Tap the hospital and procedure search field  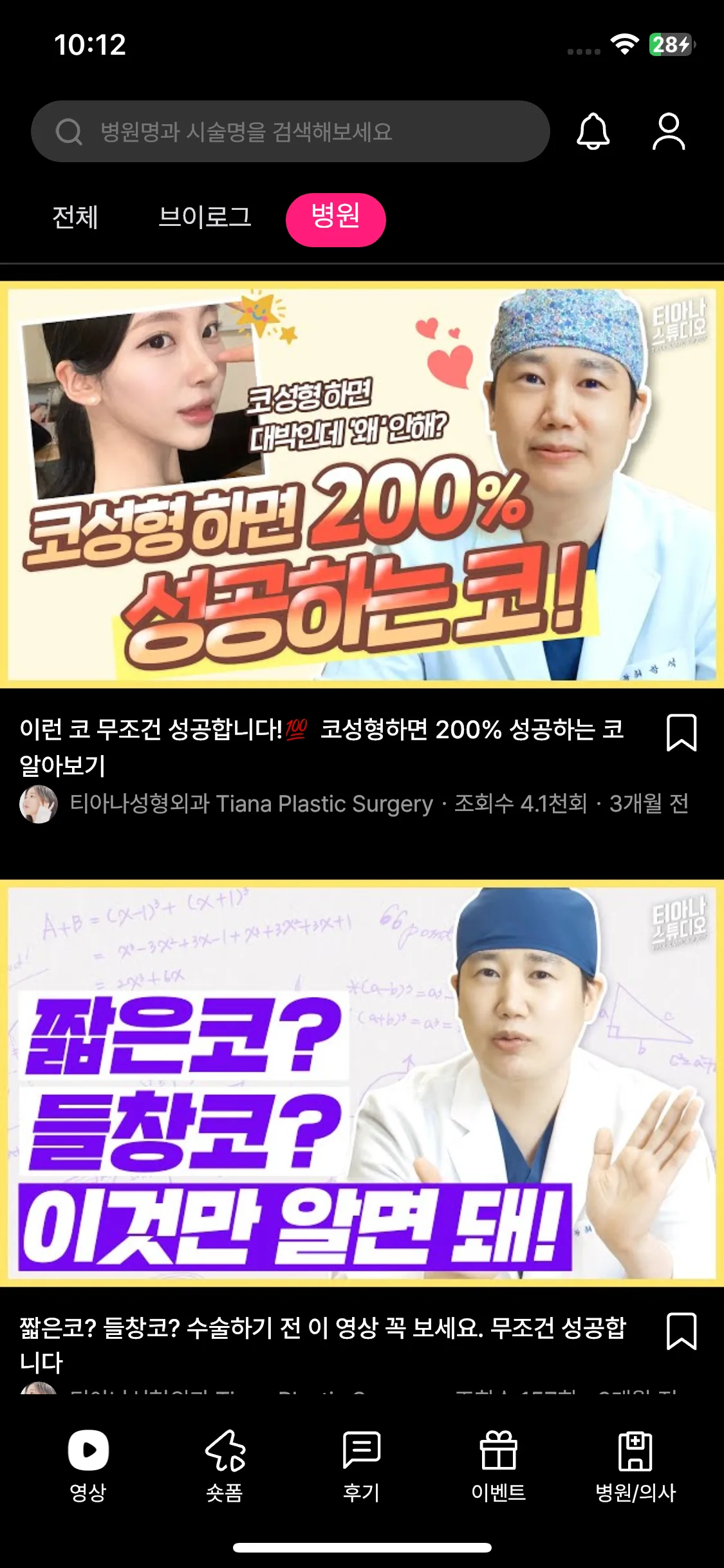pyautogui.click(x=290, y=131)
